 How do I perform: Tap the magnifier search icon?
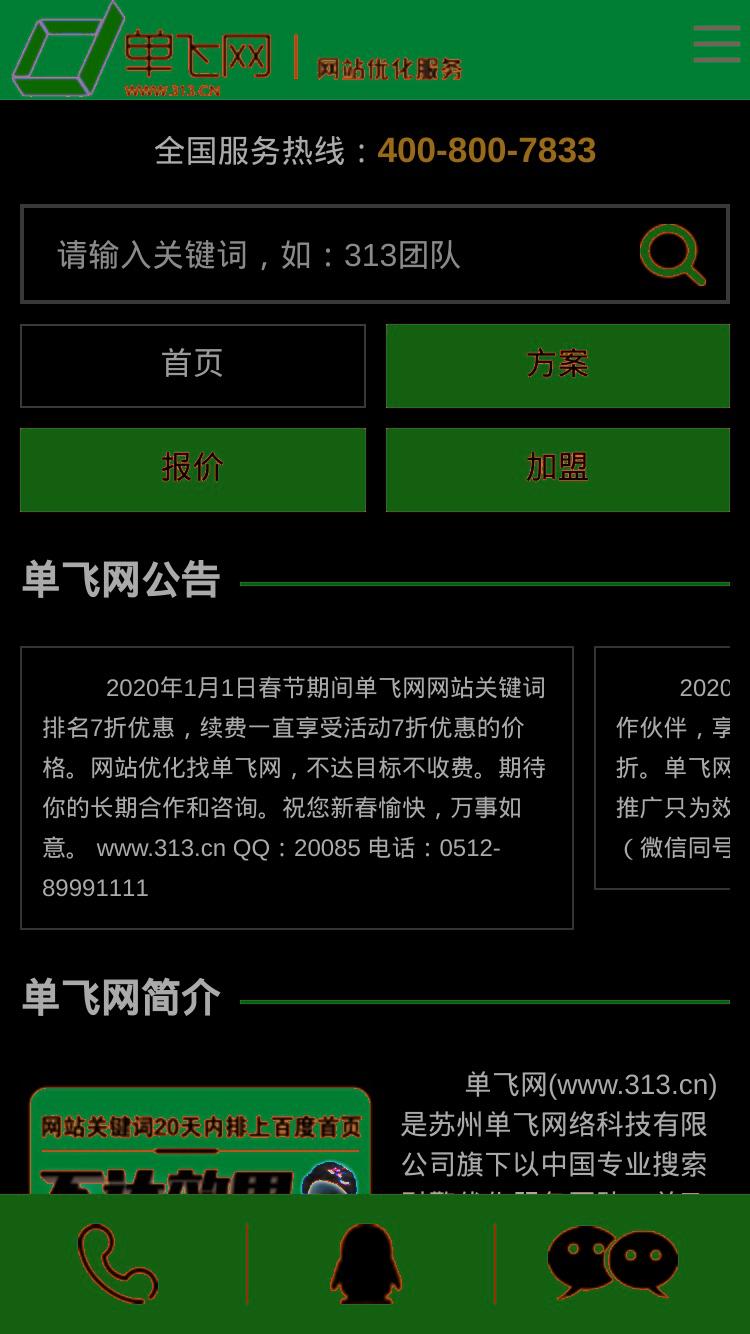pos(673,255)
